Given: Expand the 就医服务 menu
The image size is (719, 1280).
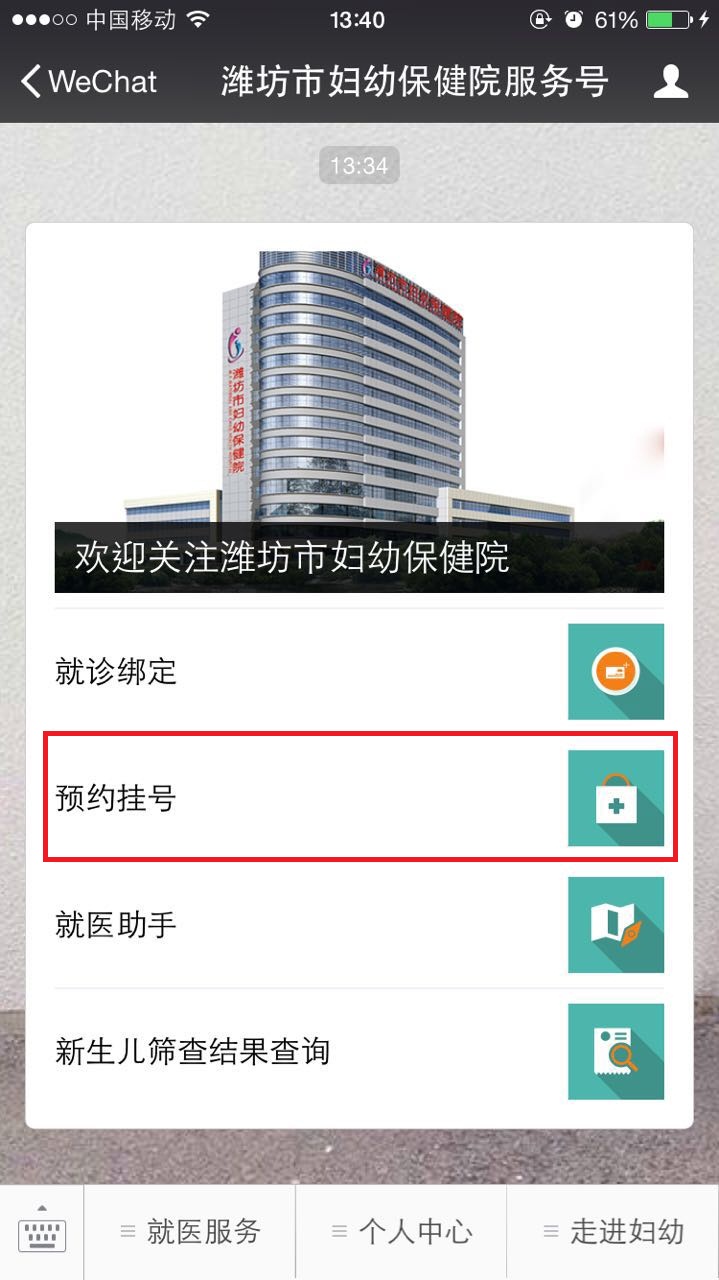Looking at the screenshot, I should (190, 1232).
